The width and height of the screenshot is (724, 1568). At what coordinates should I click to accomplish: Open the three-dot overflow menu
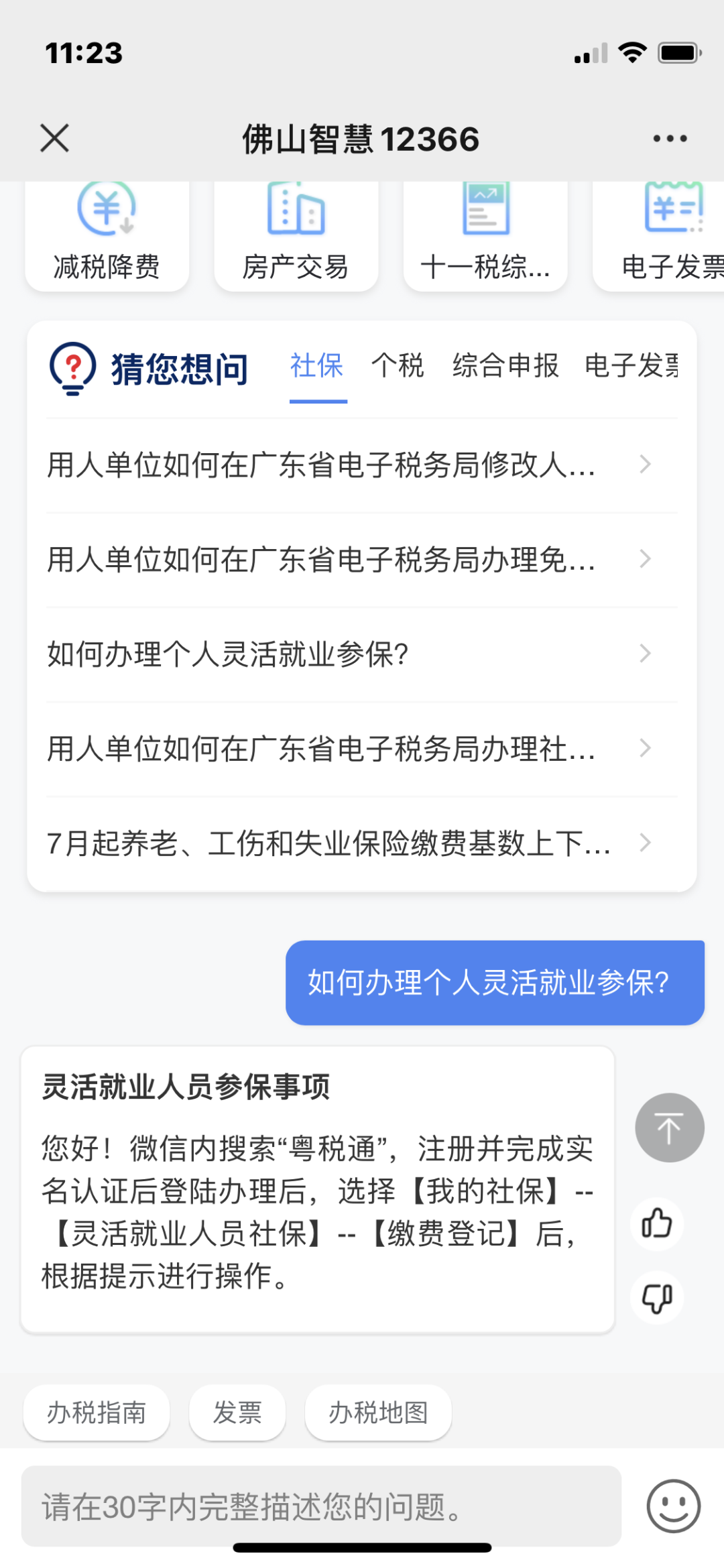[x=670, y=139]
